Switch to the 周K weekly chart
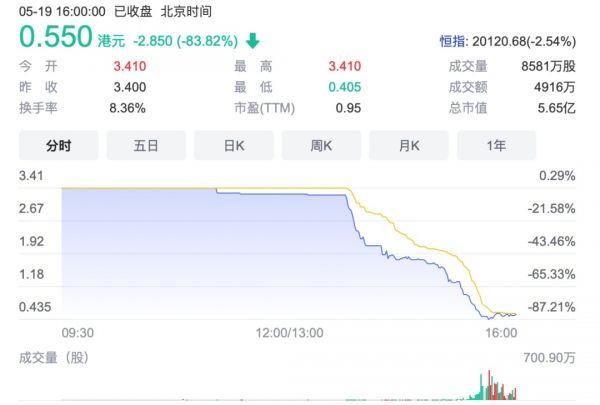This screenshot has height=405, width=600. (x=321, y=145)
